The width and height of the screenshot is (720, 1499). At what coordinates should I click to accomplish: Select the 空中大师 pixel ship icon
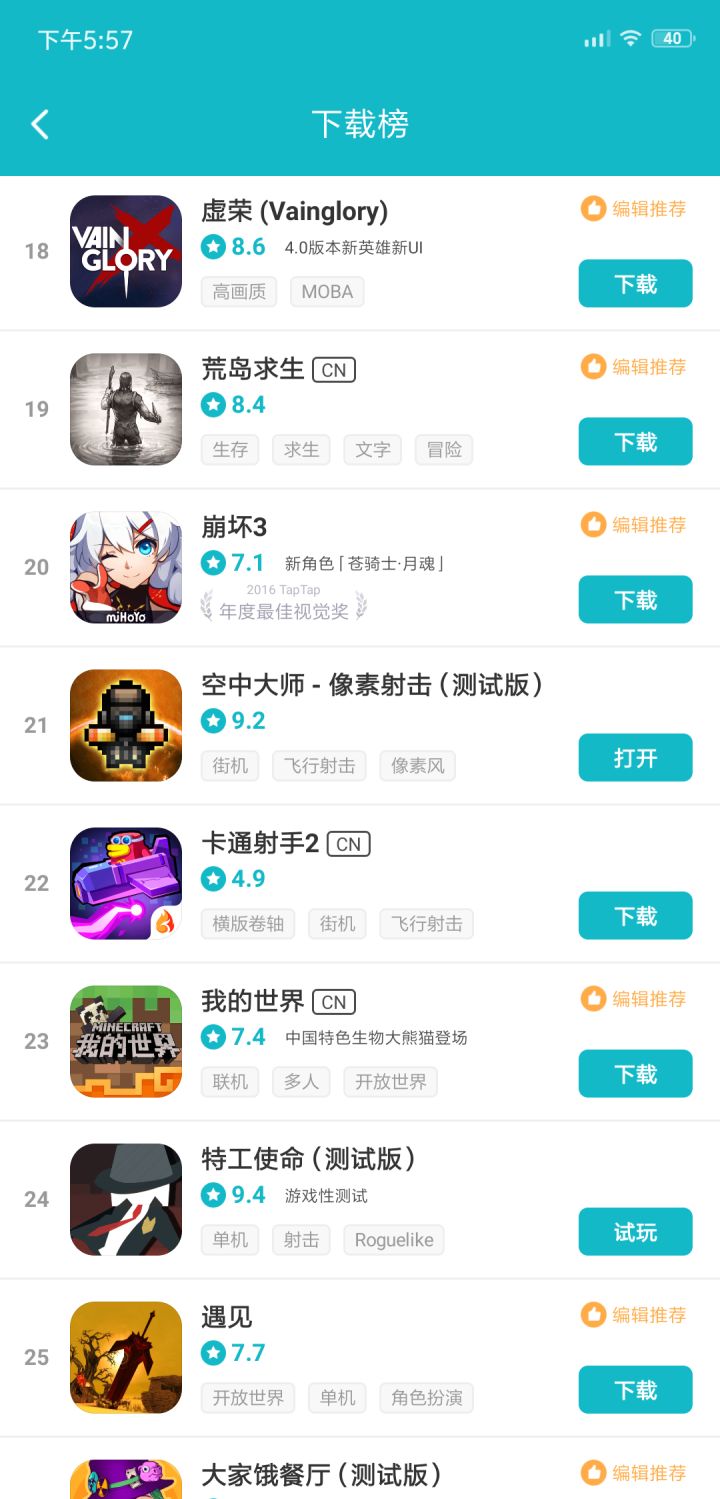[125, 725]
